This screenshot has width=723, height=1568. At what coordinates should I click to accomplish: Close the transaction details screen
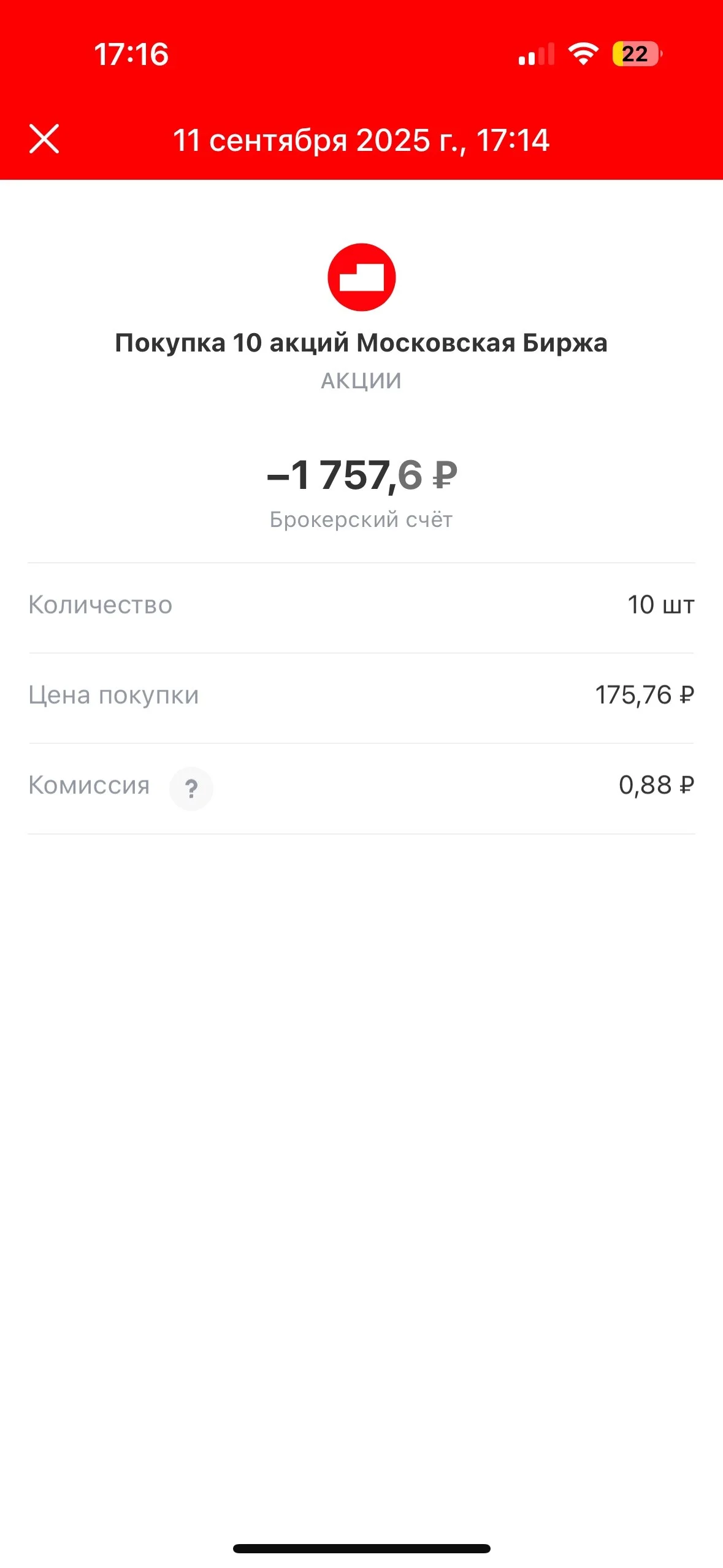[44, 139]
